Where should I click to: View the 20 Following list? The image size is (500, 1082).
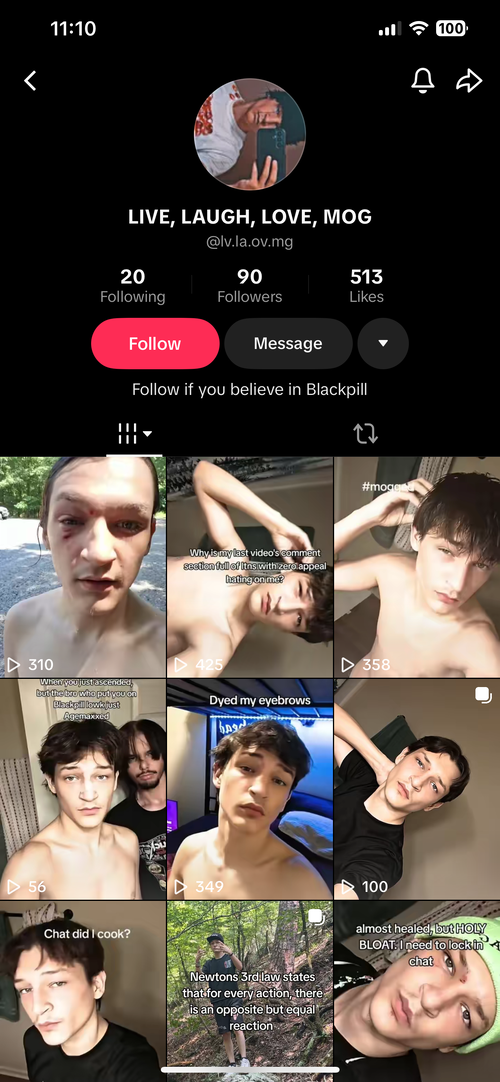(132, 286)
